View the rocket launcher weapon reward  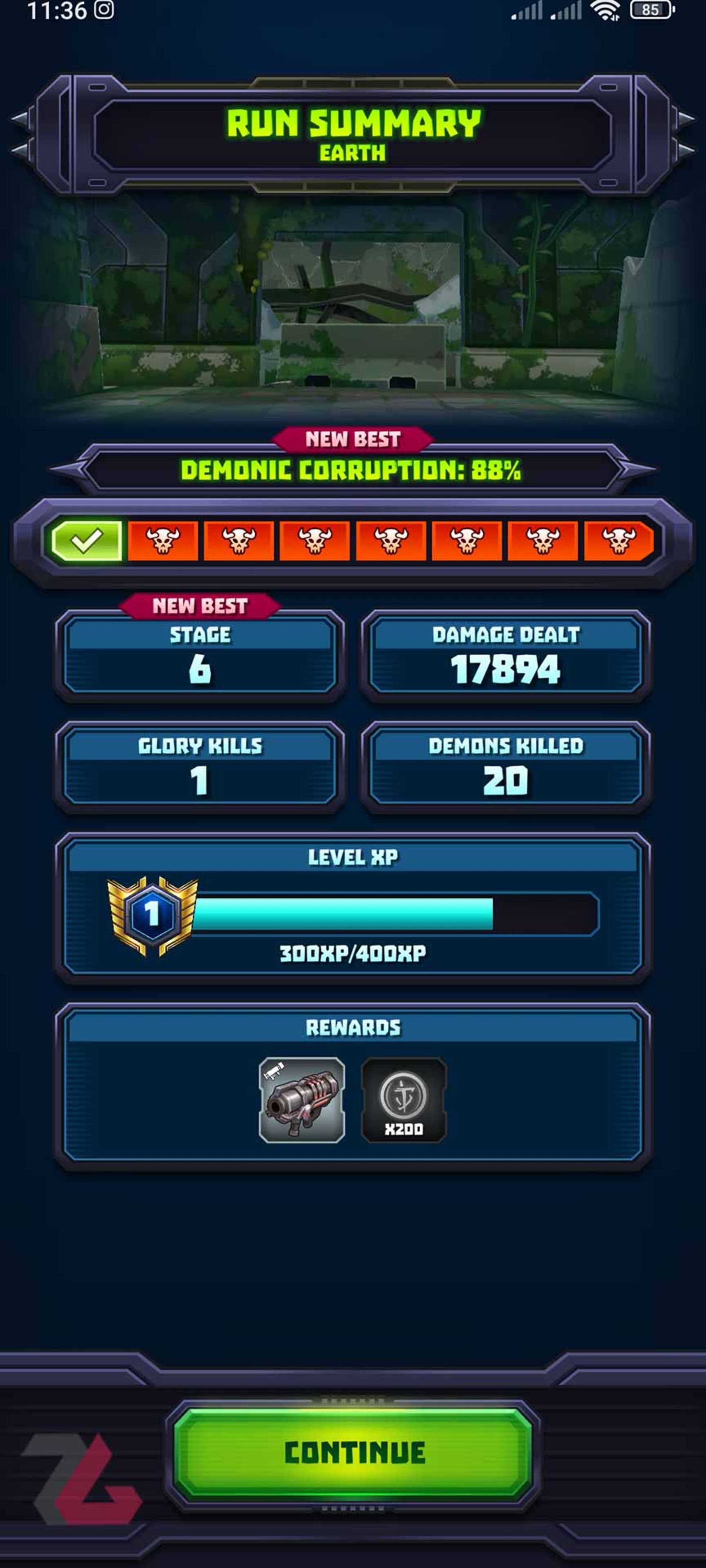(x=302, y=1100)
